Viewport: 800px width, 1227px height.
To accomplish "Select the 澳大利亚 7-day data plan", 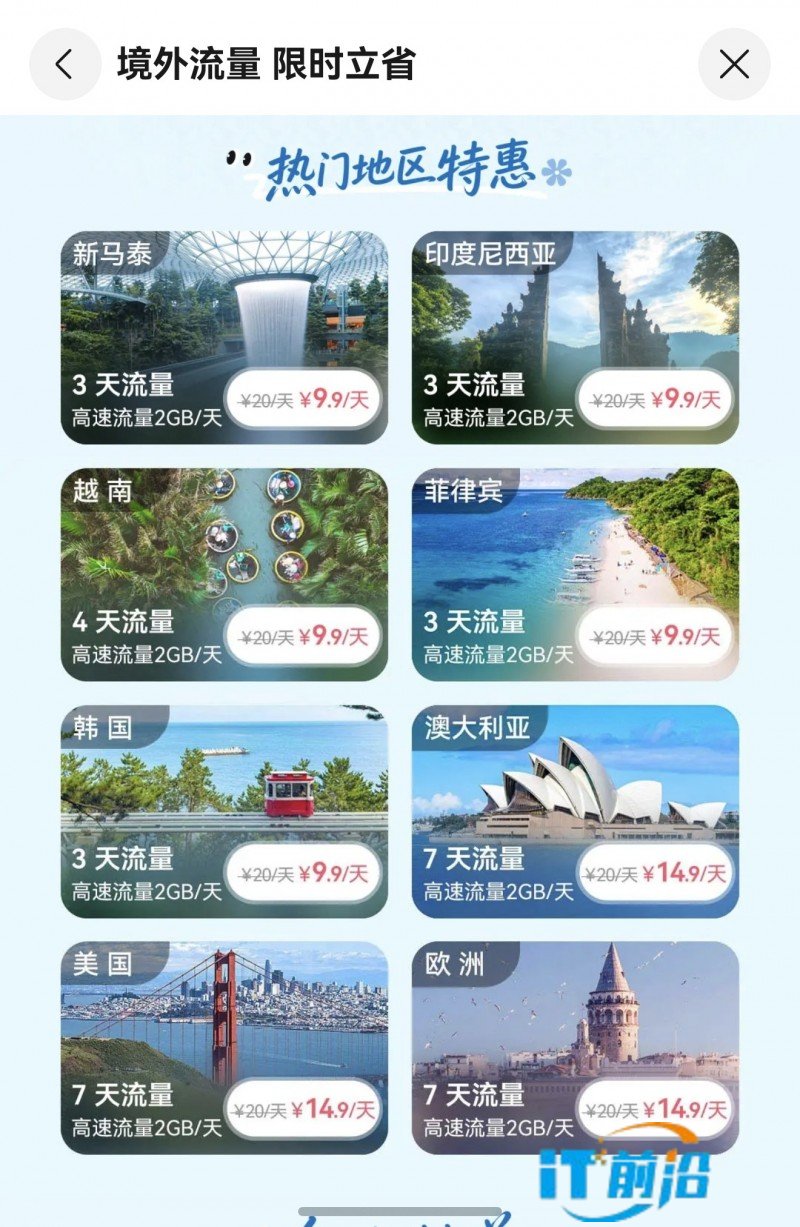I will (x=575, y=811).
